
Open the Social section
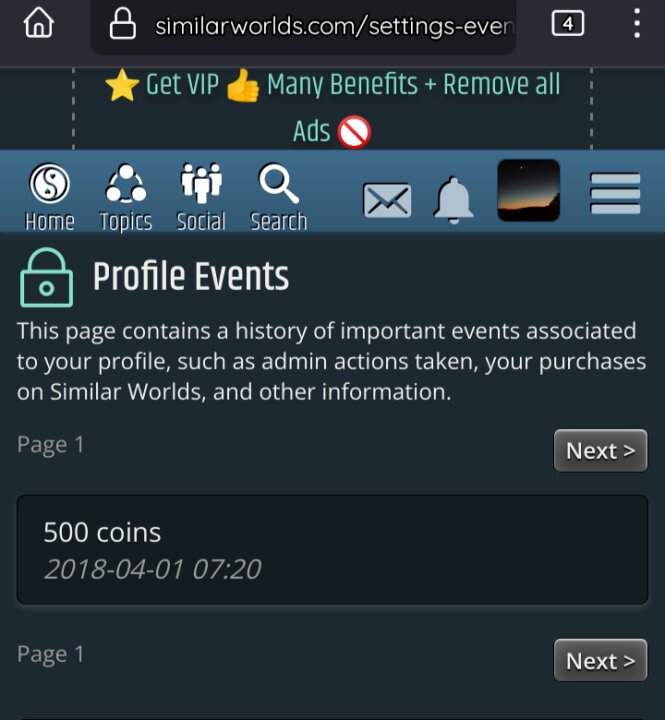[201, 197]
